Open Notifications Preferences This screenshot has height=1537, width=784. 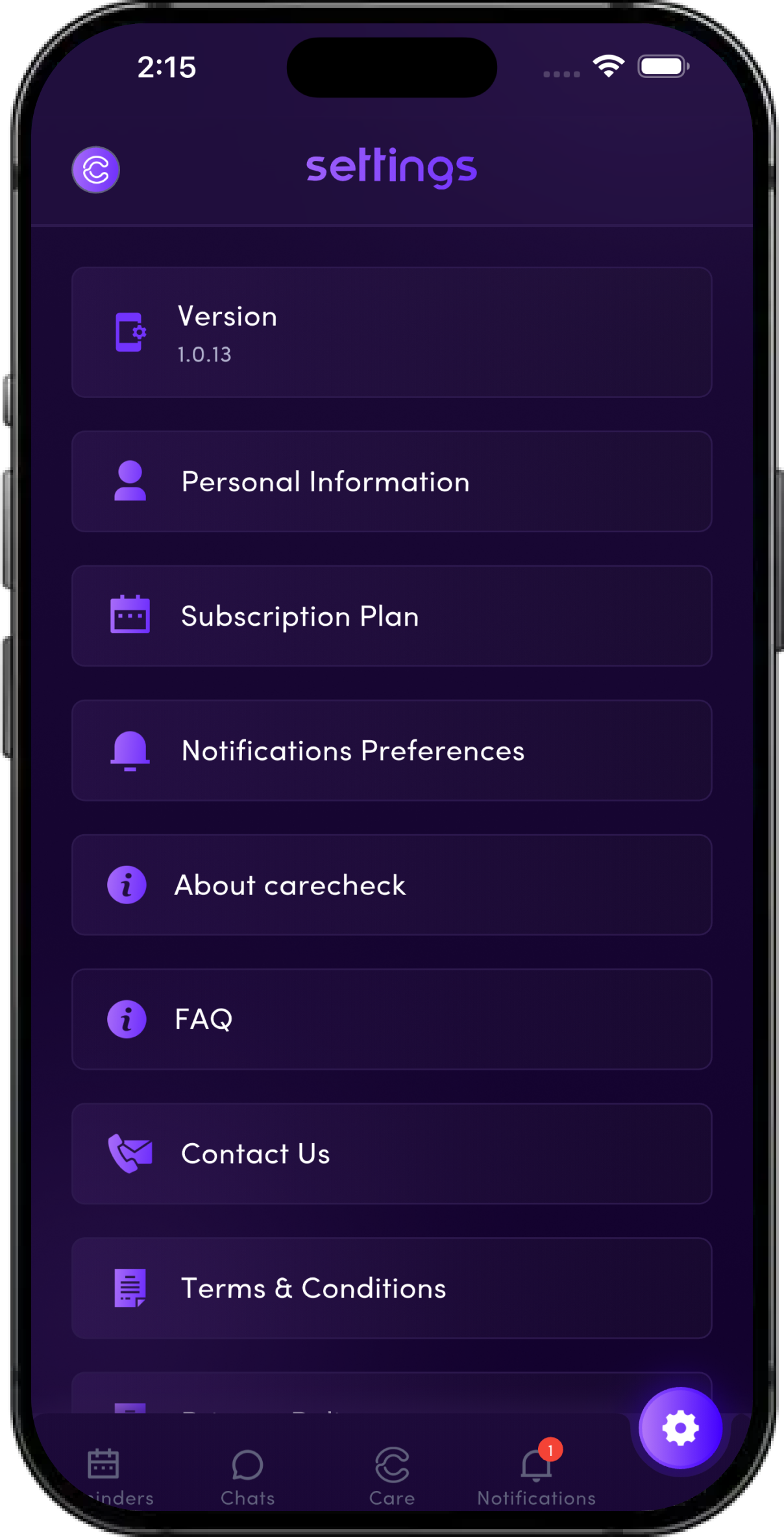pyautogui.click(x=391, y=750)
